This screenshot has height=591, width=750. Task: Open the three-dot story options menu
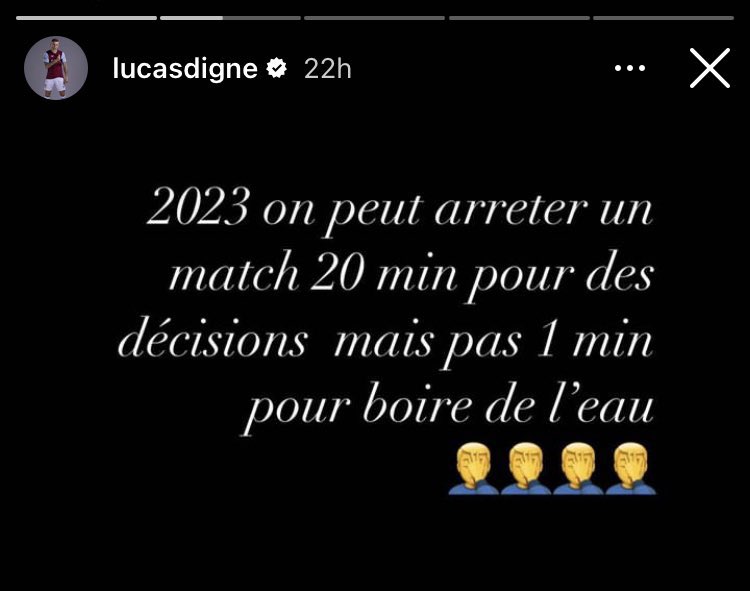(x=629, y=68)
